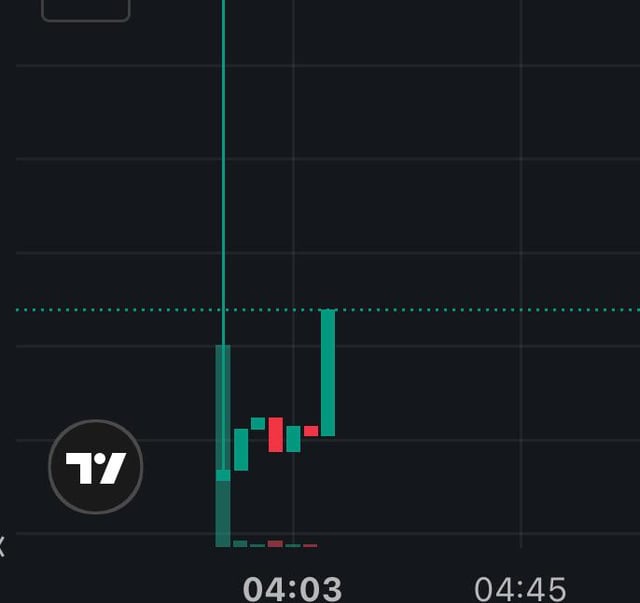
Task: Open the TradingView logo button
Action: 96,467
